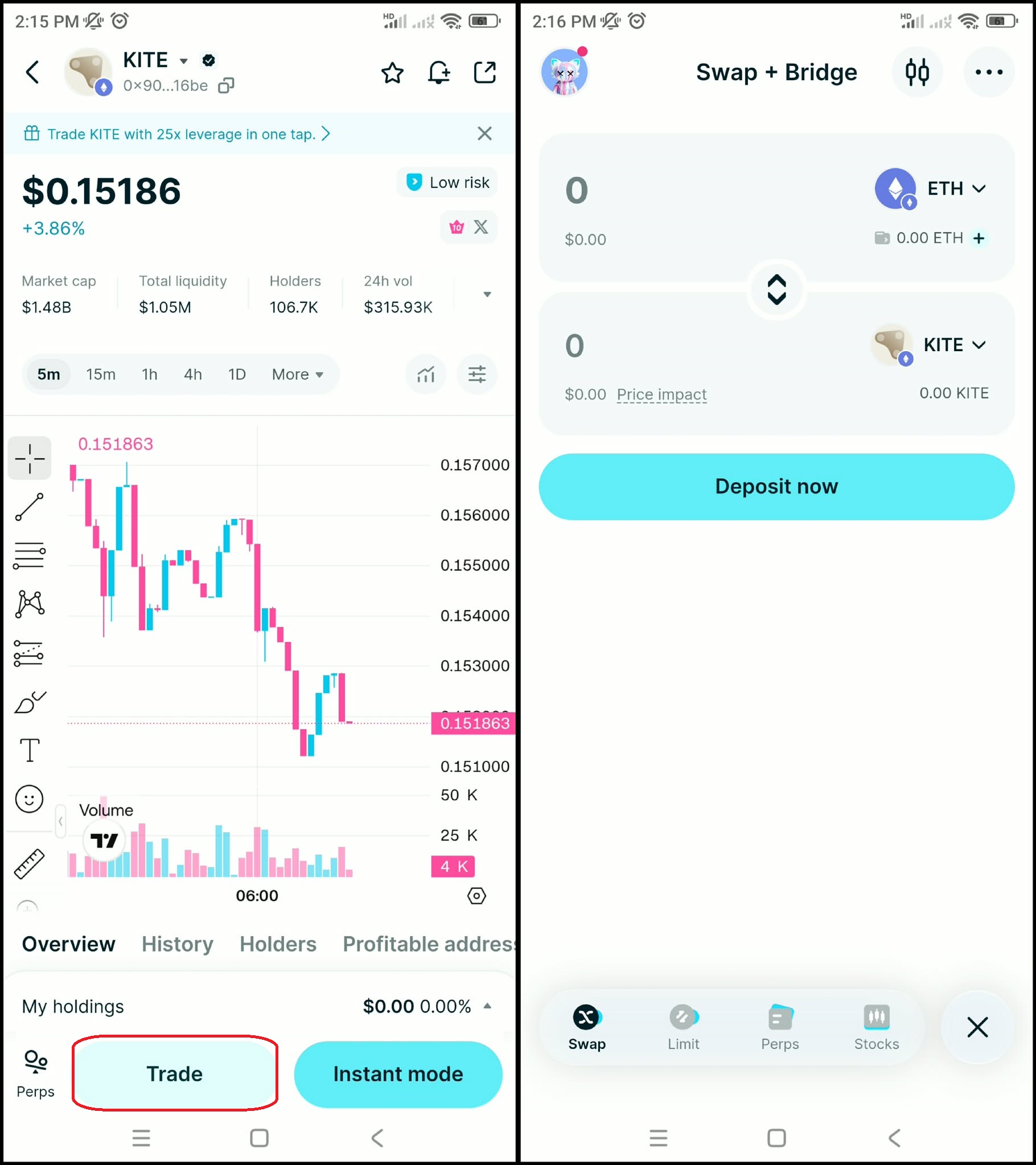
Task: Open the chart indicators panel
Action: [426, 374]
